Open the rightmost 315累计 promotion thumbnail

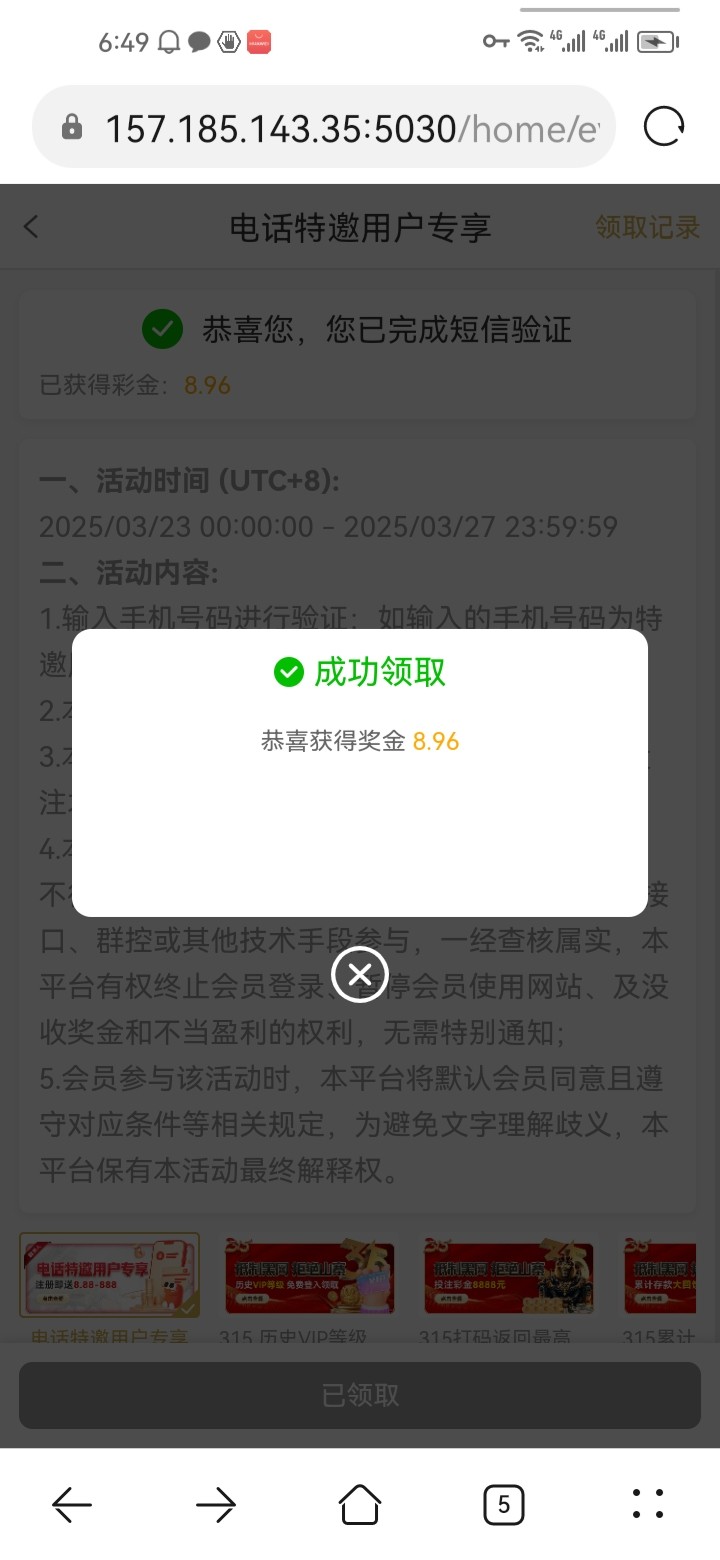click(x=665, y=1277)
